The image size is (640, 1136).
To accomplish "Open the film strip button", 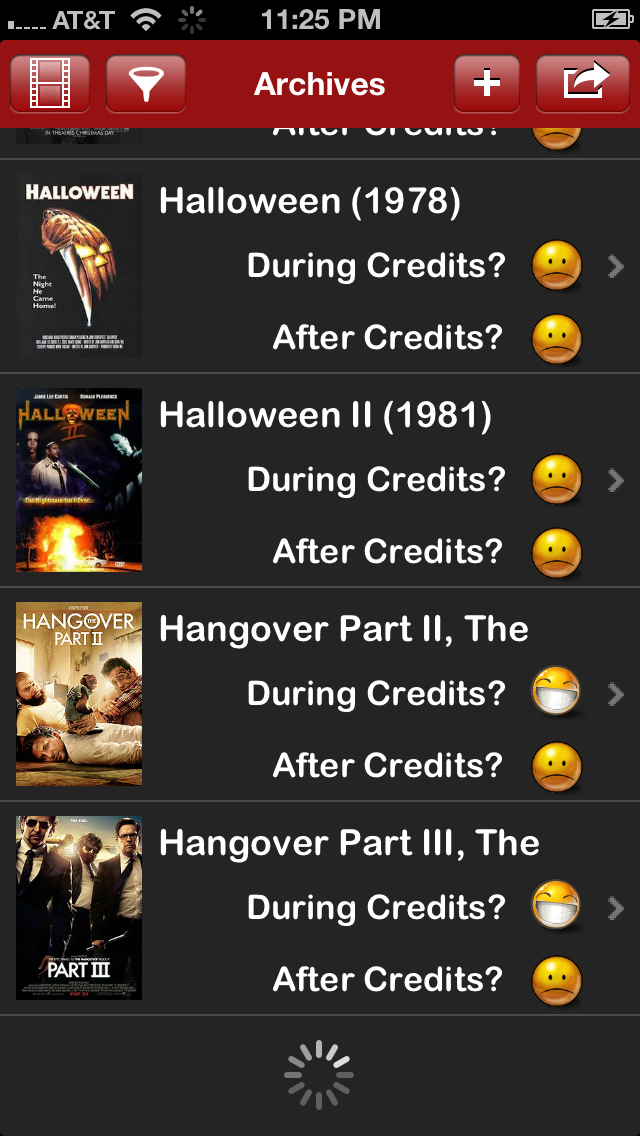I will (50, 84).
